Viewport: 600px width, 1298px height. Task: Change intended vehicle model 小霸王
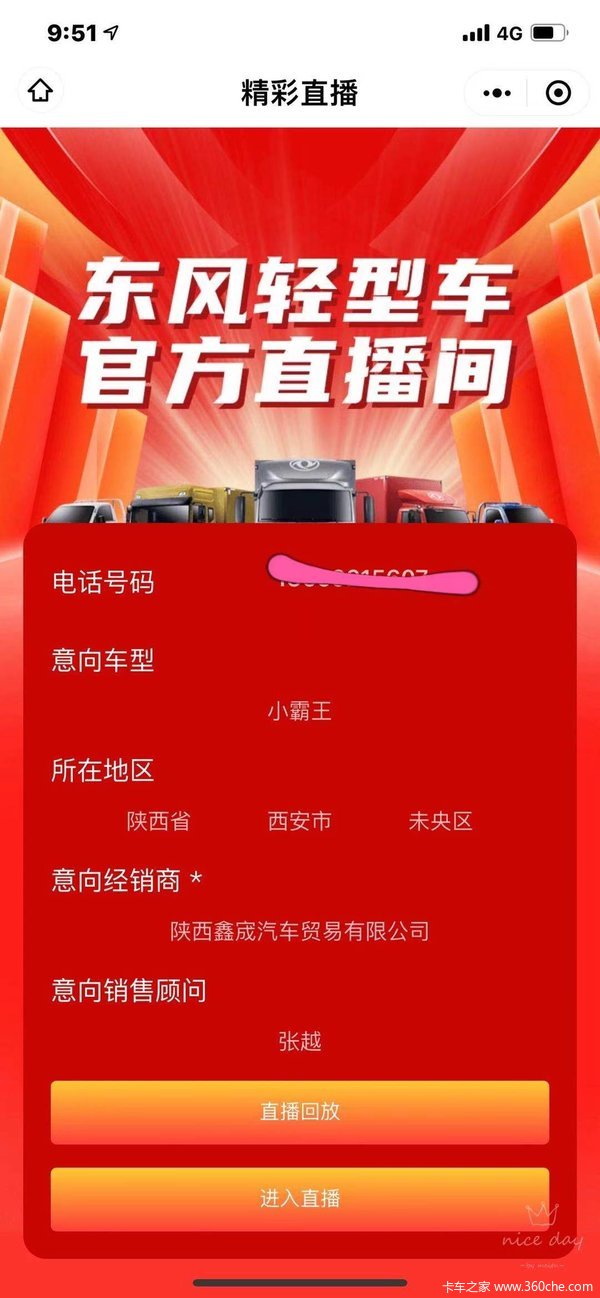pos(299,712)
